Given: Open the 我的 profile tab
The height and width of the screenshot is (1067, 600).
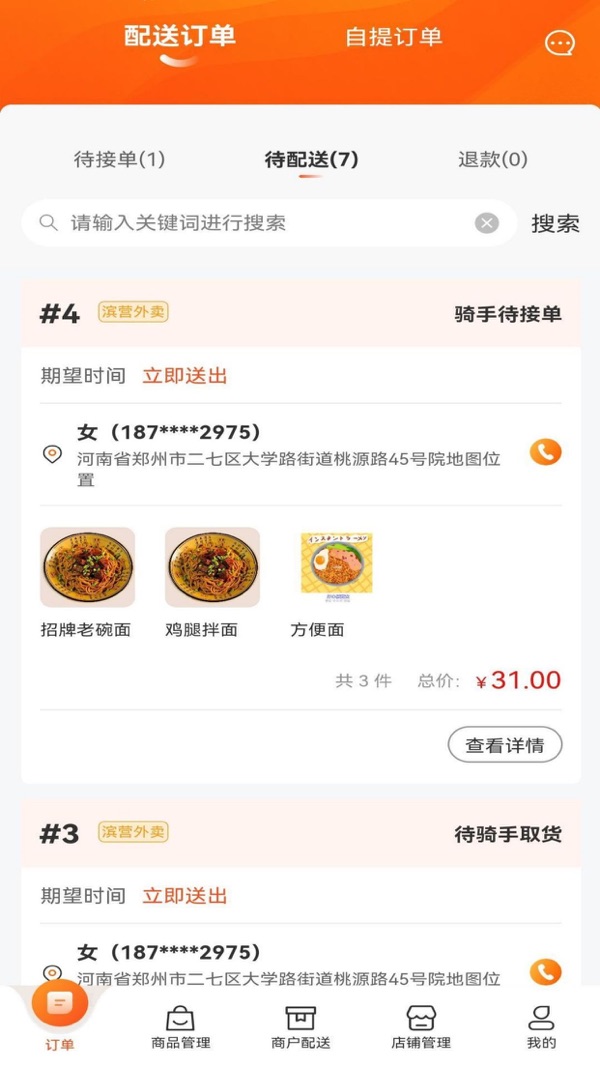Looking at the screenshot, I should pyautogui.click(x=541, y=1027).
